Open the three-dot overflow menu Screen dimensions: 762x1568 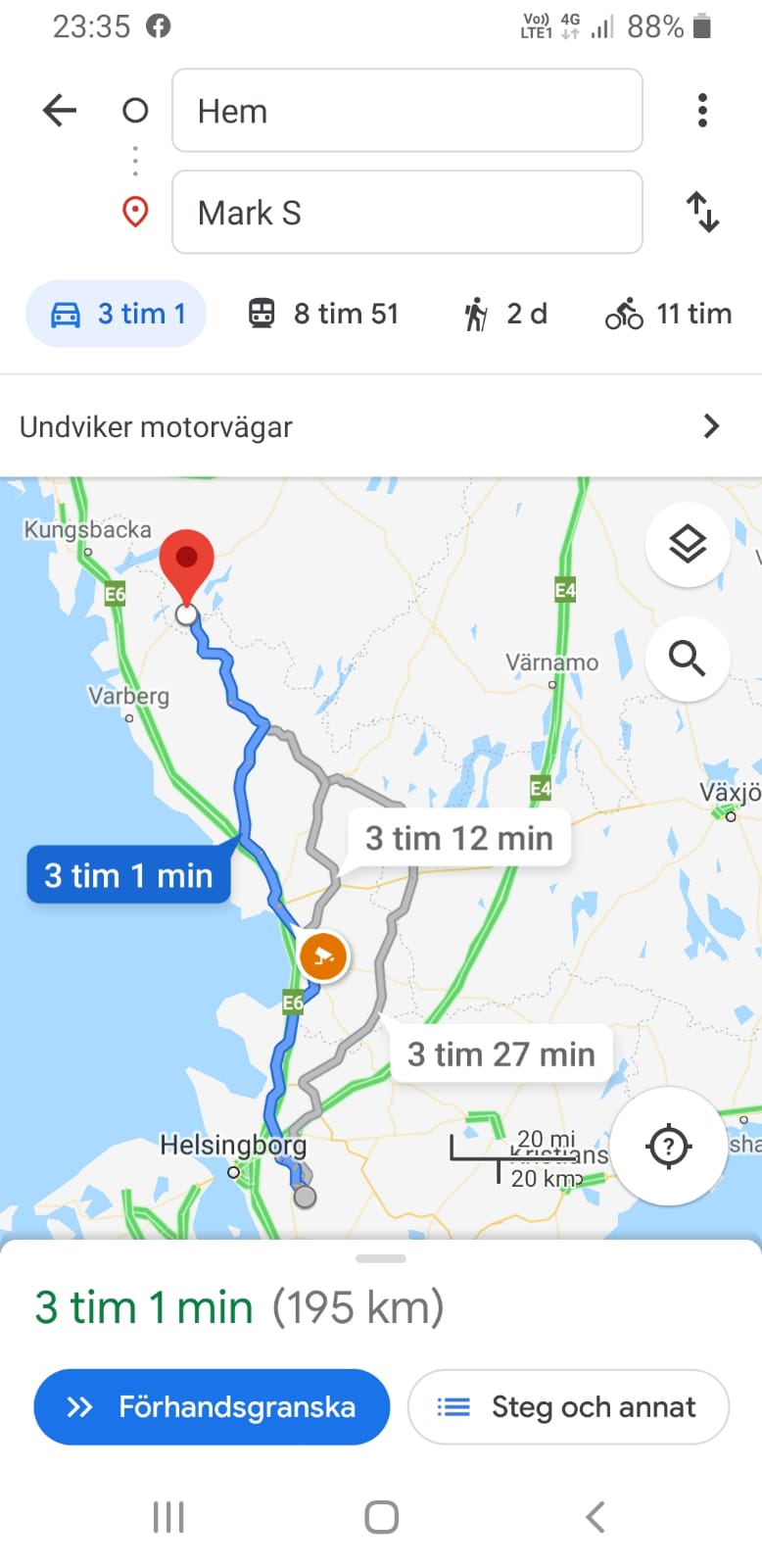point(702,110)
